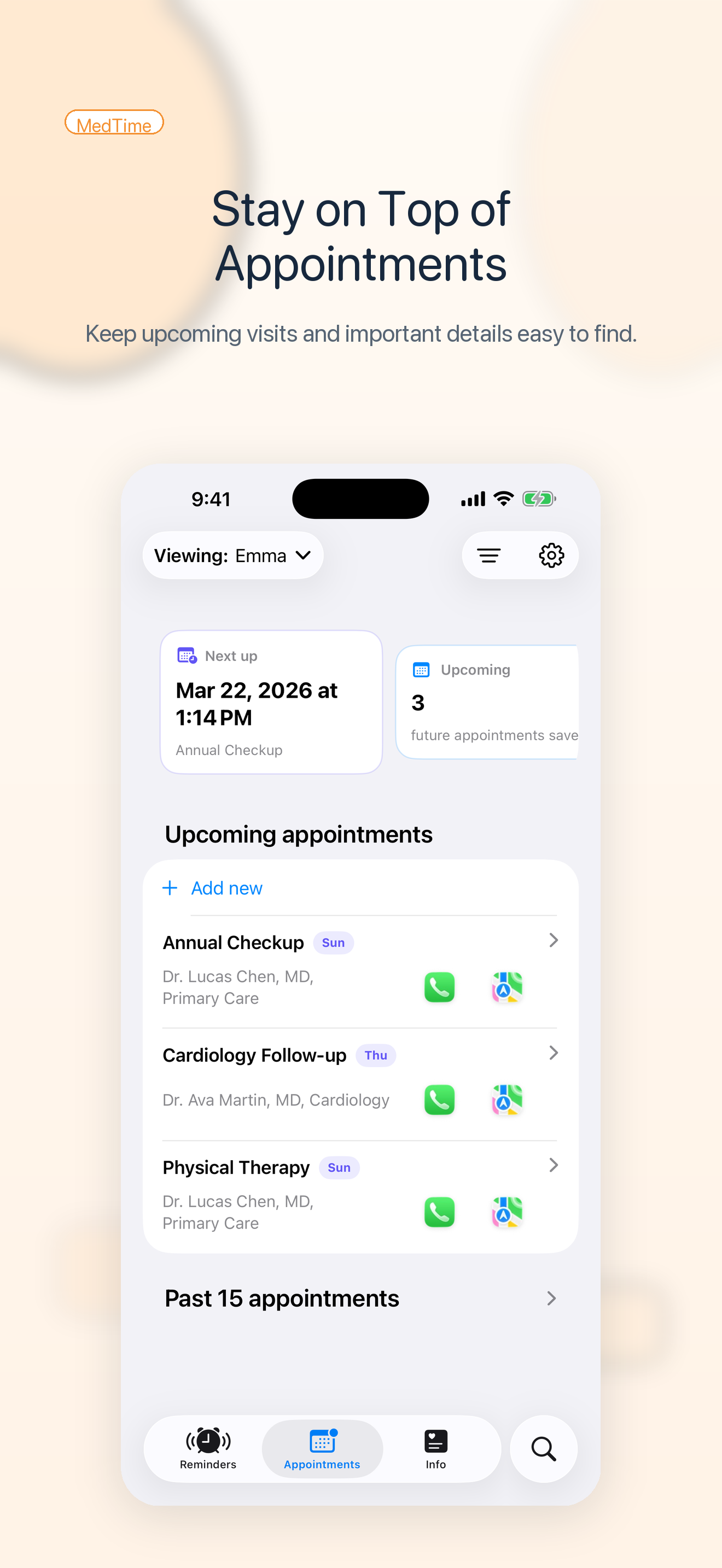
Task: Tap the Next up calendar icon
Action: click(x=187, y=655)
